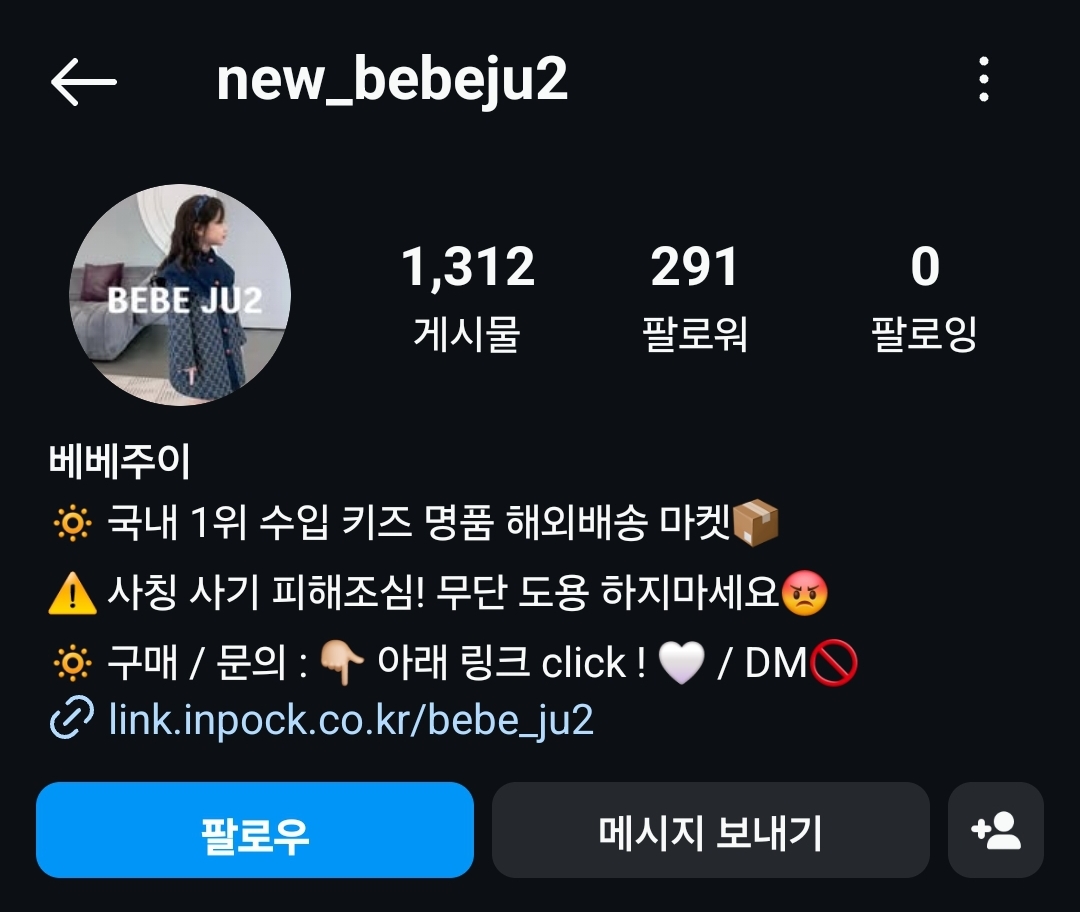Open the link.inpock.co.kr/bebe_ju2 link
1080x912 pixels.
[350, 720]
